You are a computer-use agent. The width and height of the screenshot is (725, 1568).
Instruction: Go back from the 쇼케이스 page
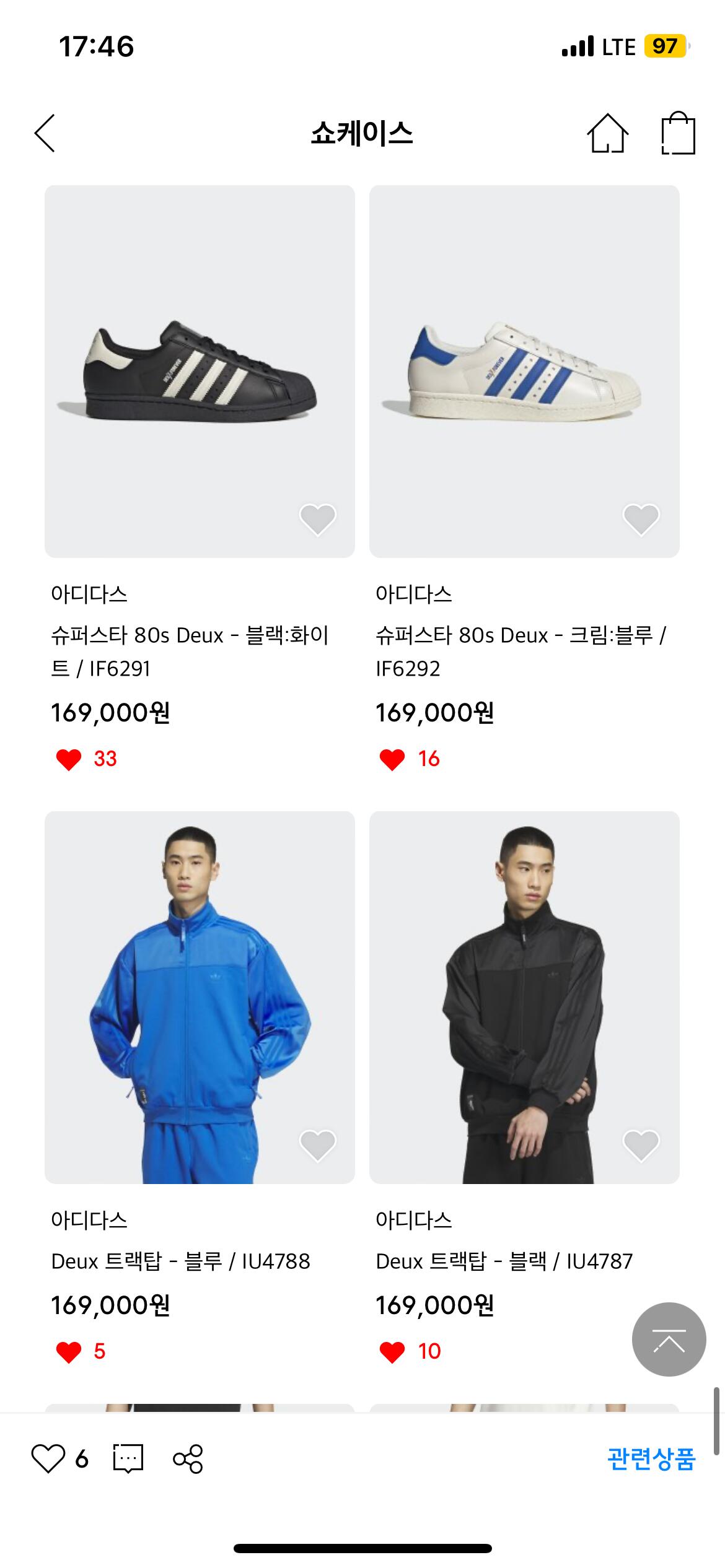tap(45, 133)
